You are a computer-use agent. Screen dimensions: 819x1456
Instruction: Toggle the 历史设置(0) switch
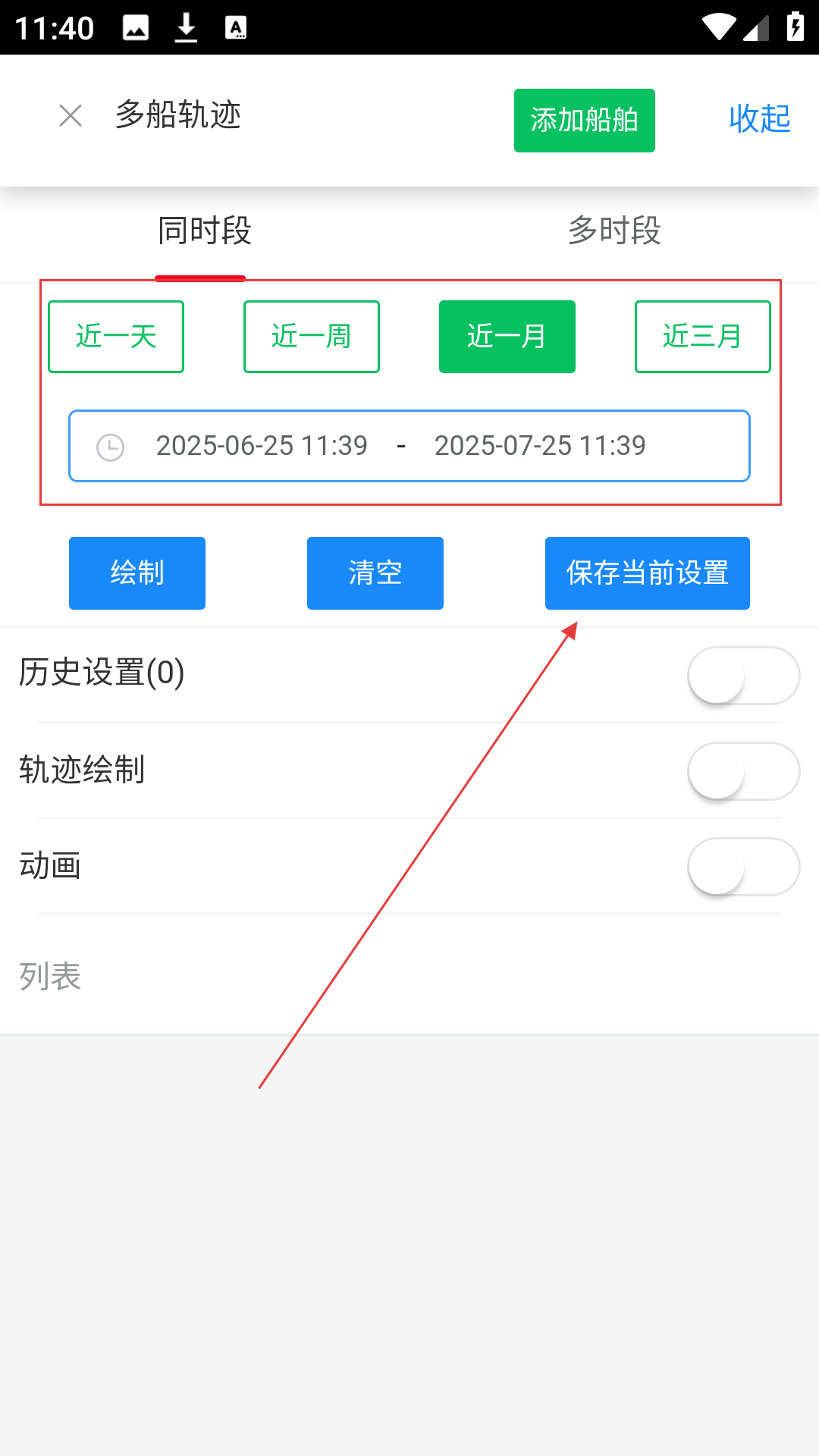[x=744, y=675]
